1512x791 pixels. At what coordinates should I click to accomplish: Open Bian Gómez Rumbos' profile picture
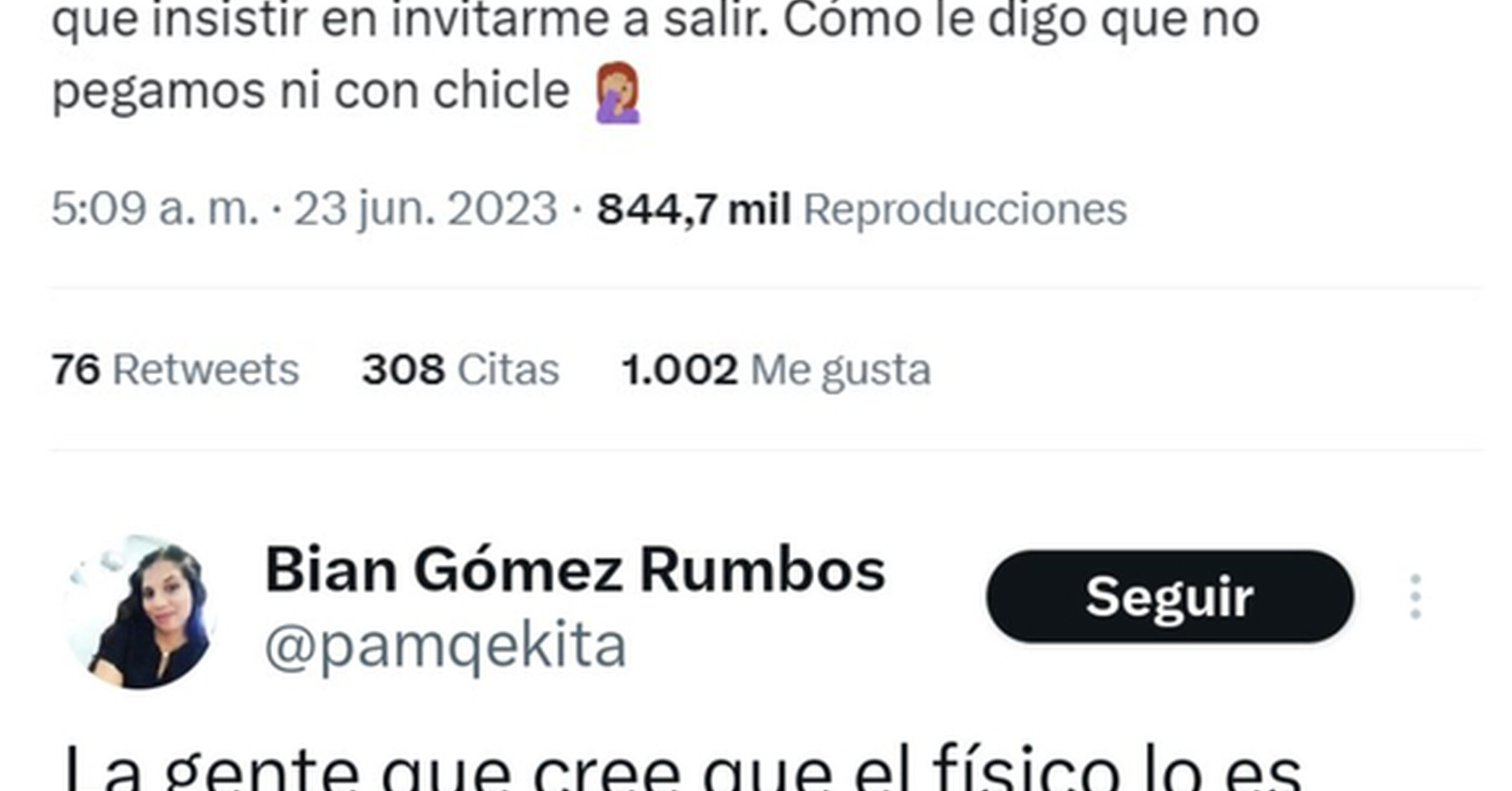pyautogui.click(x=141, y=612)
